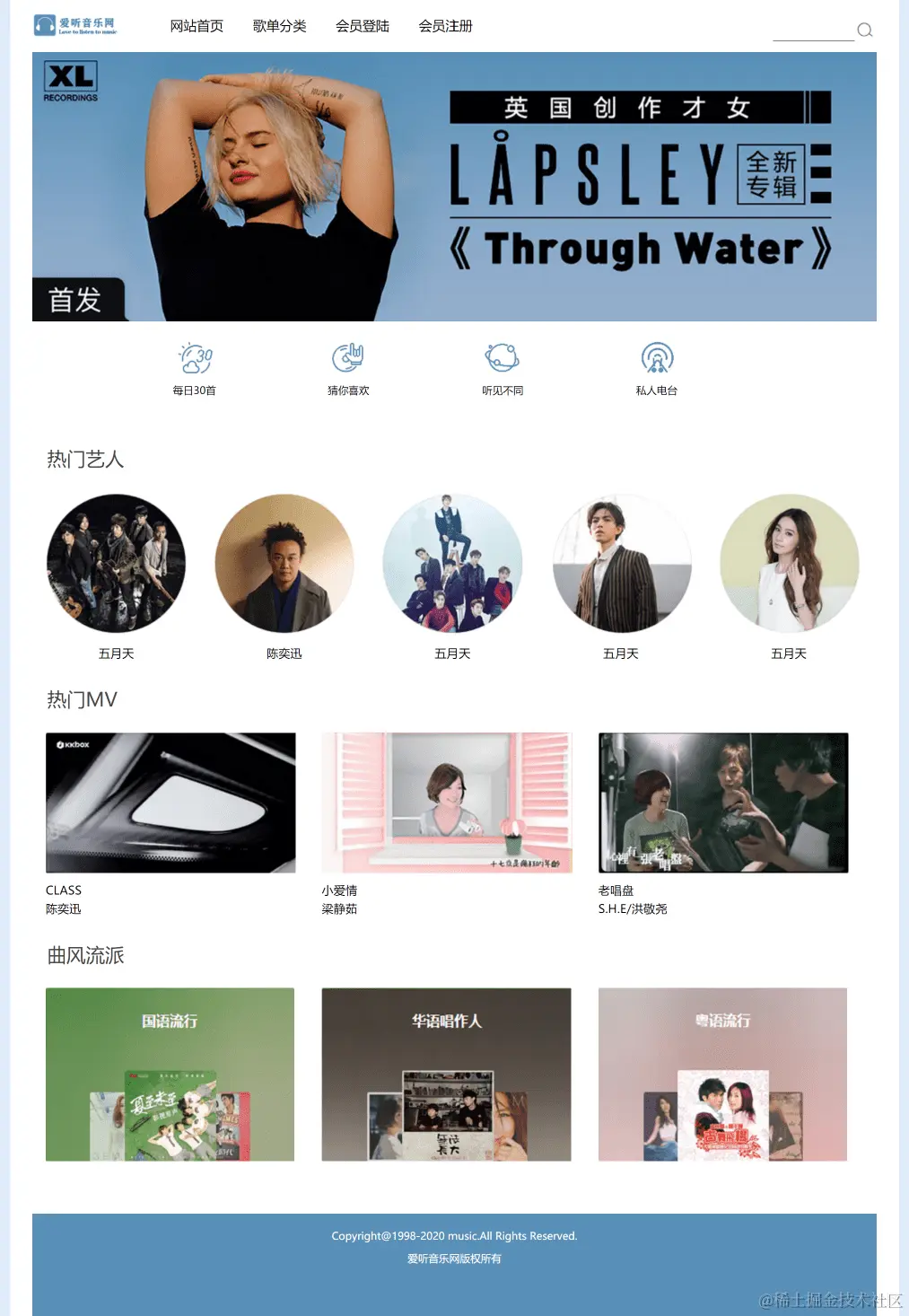Image resolution: width=909 pixels, height=1316 pixels.
Task: Open the 小爱情 MV by 梁静茹
Action: tap(446, 803)
